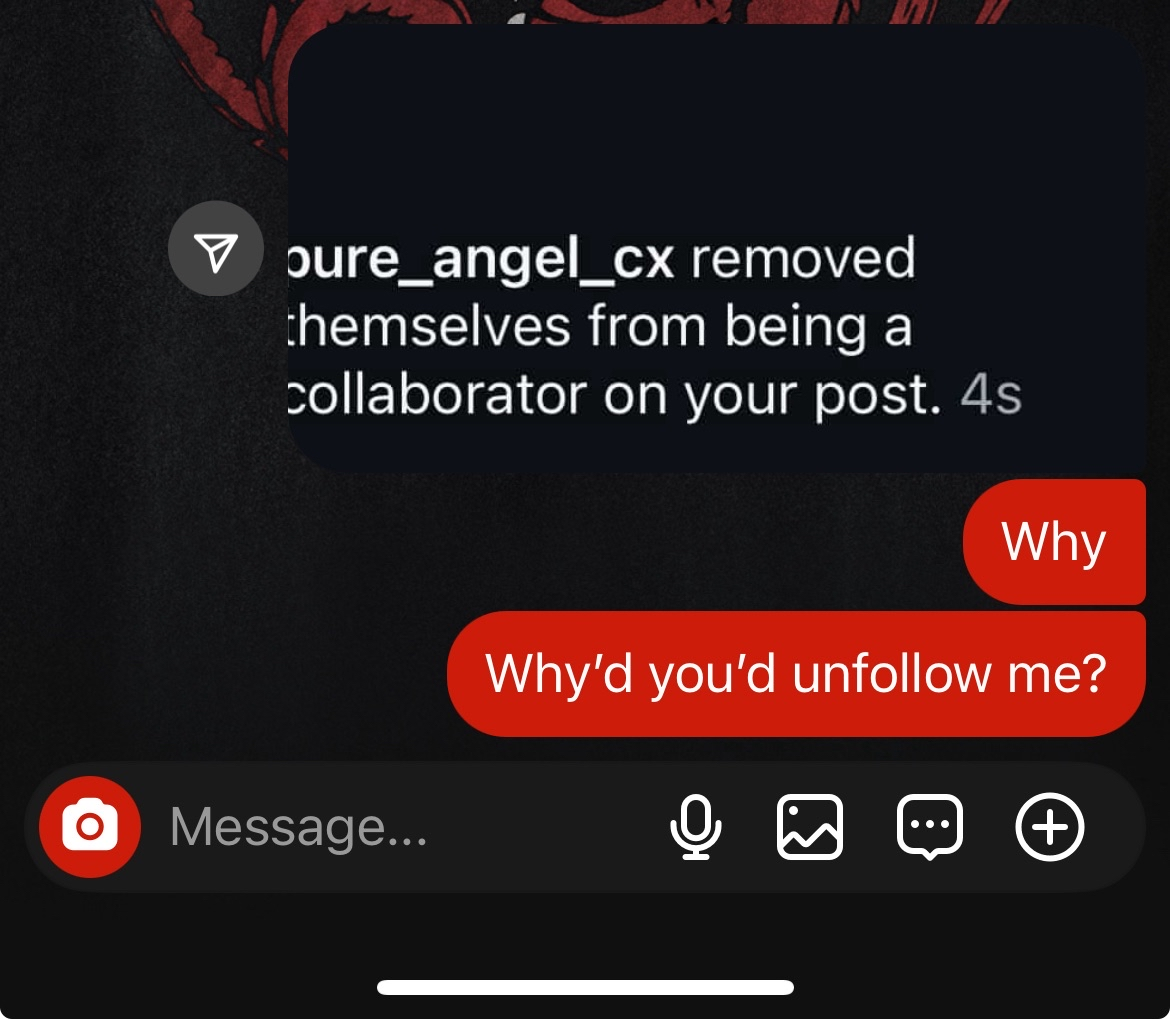Open the shared collaborator notification image

(x=715, y=250)
